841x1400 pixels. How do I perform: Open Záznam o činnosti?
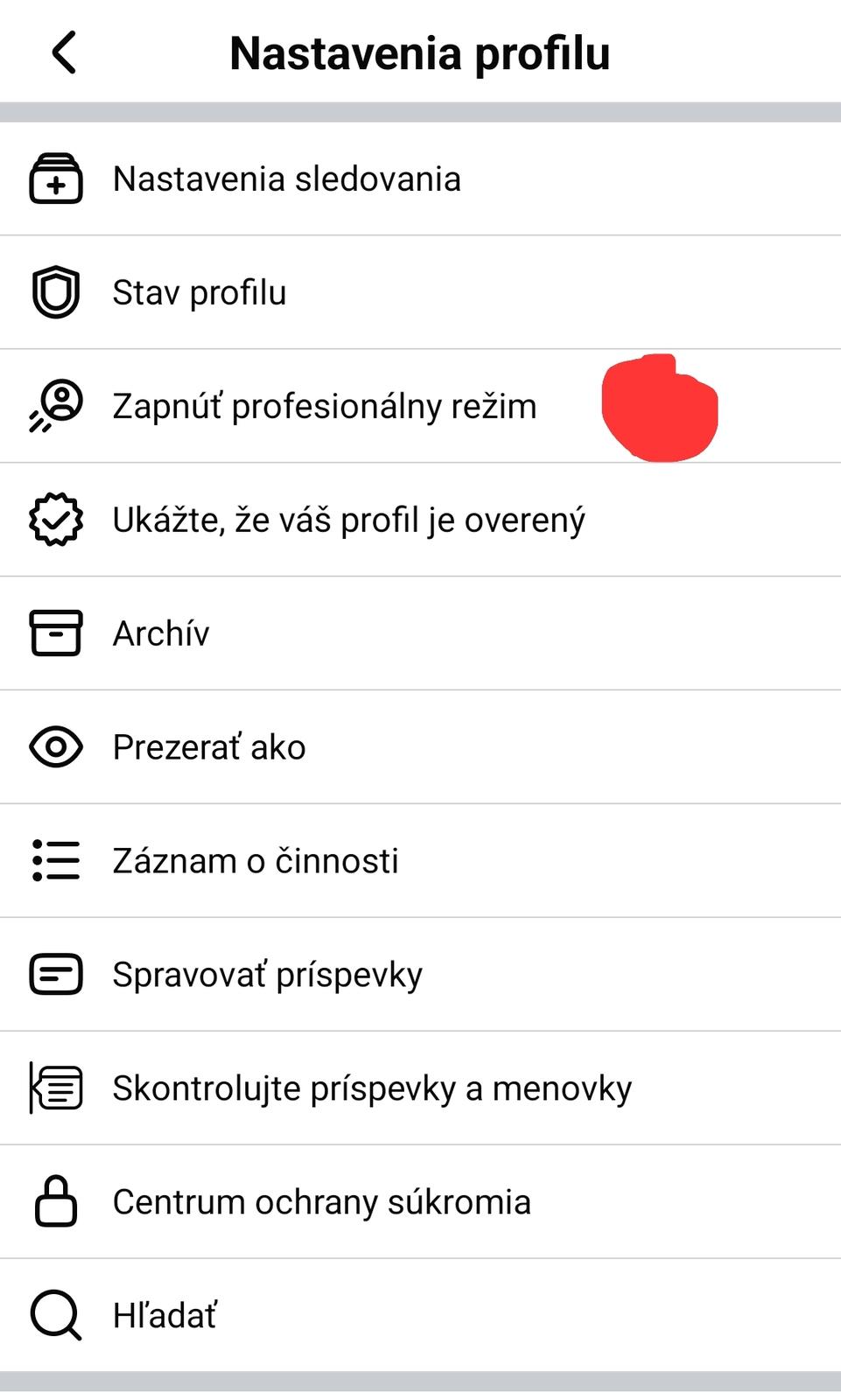coord(256,862)
